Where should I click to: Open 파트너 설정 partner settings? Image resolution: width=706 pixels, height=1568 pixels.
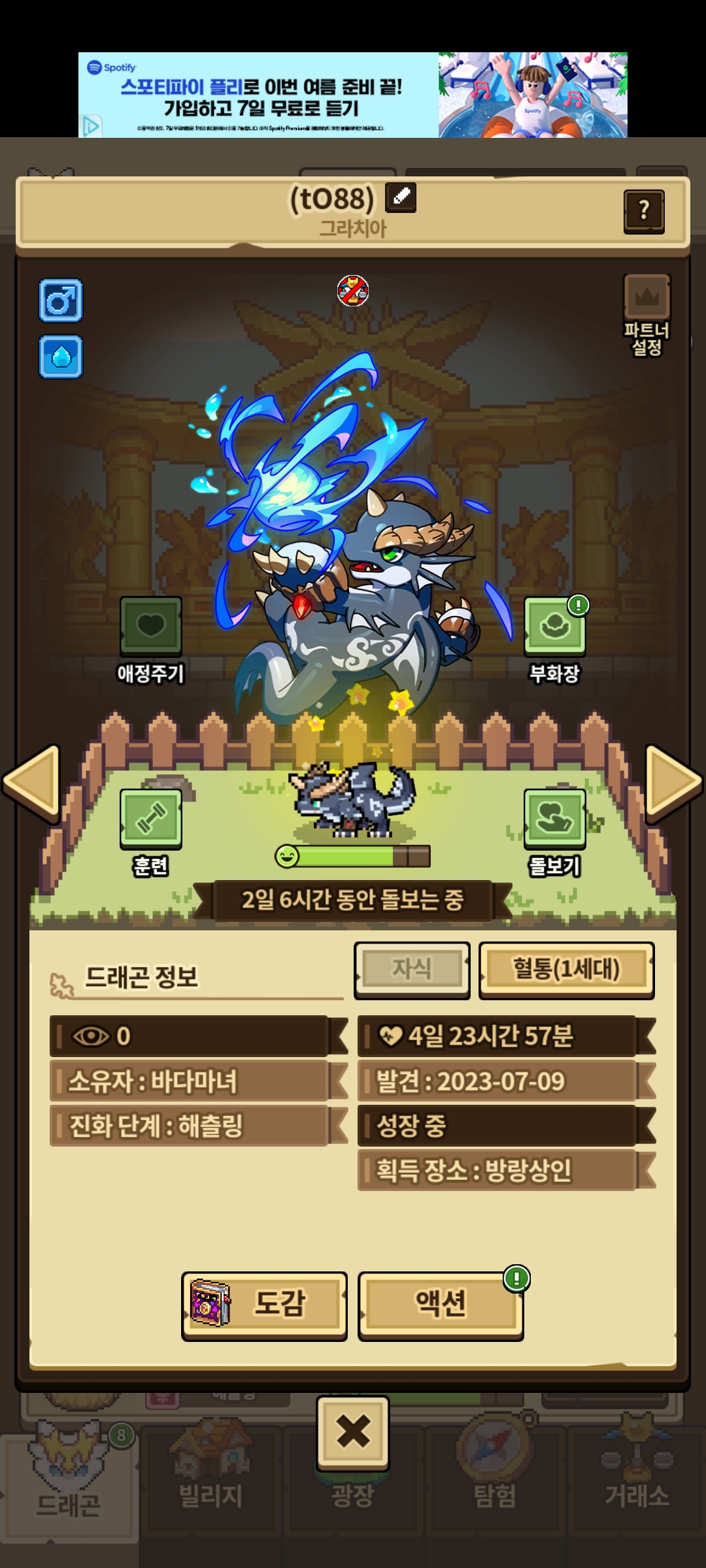(647, 316)
